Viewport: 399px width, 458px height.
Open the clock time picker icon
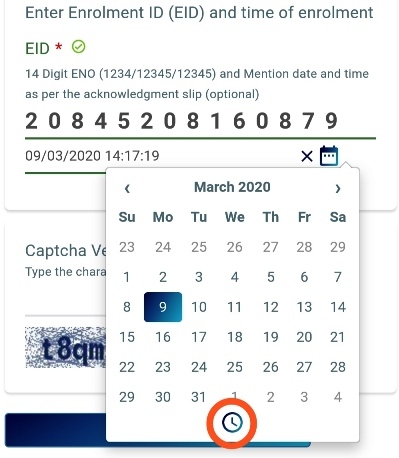[232, 422]
